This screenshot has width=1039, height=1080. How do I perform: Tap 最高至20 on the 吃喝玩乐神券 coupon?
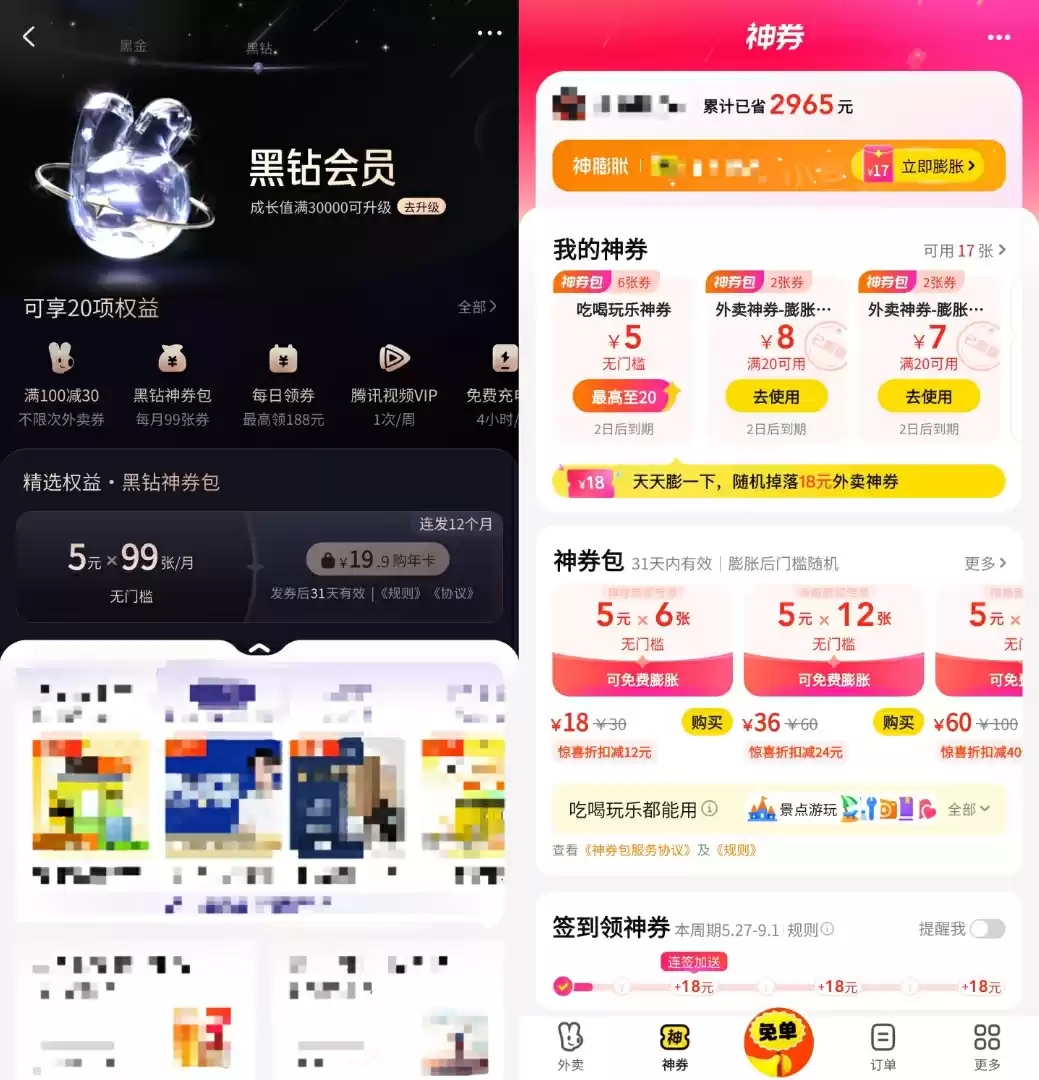point(624,397)
